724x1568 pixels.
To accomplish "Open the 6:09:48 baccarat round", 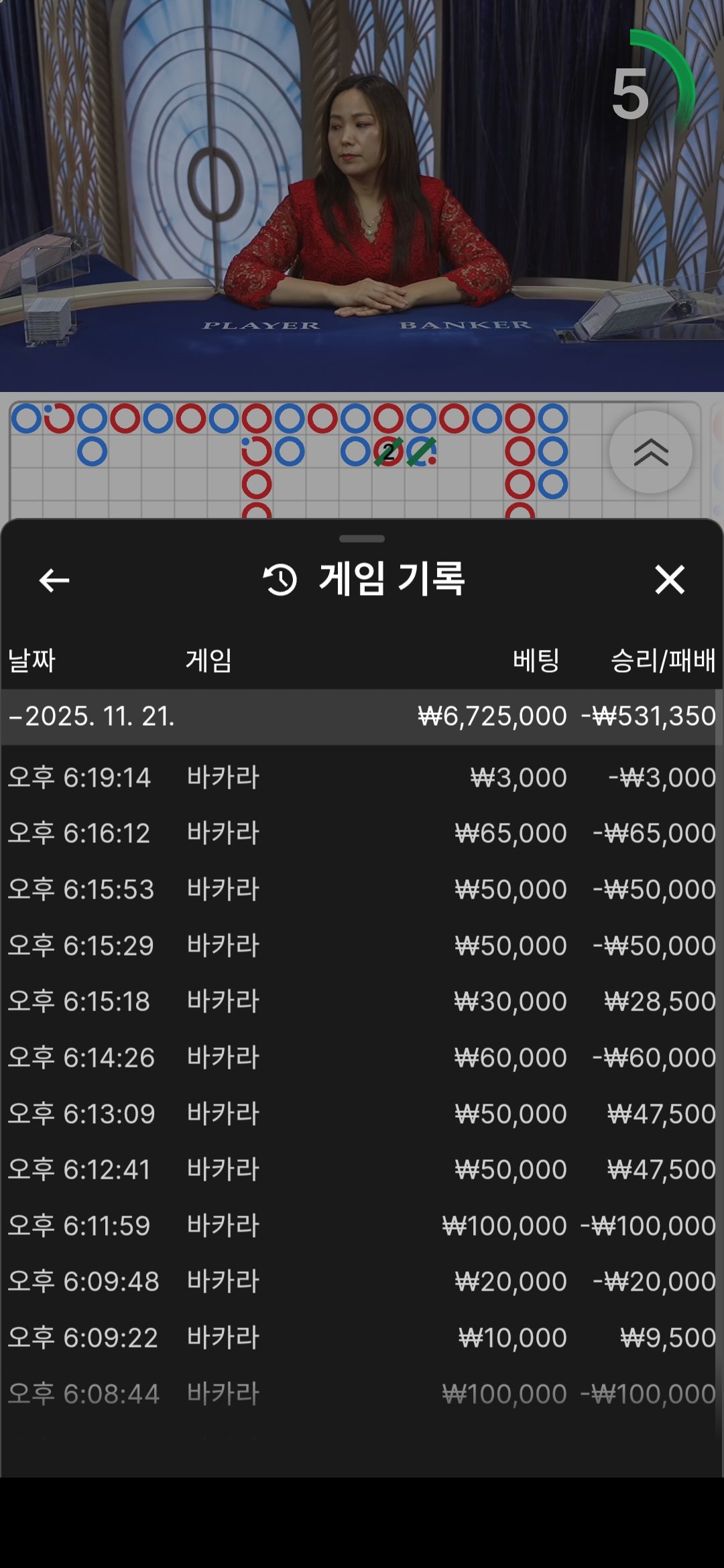I will coord(361,1281).
